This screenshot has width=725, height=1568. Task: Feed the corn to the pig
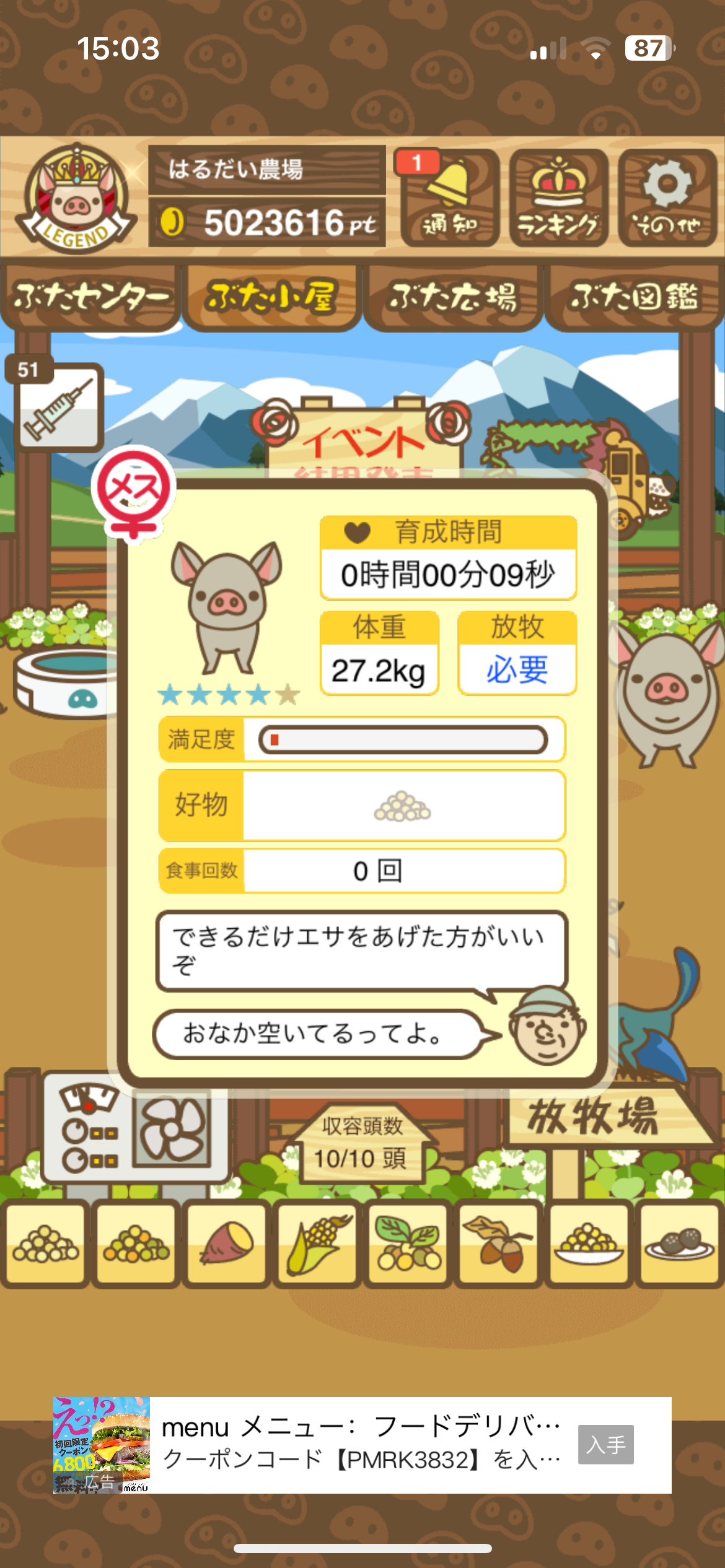tap(317, 1243)
